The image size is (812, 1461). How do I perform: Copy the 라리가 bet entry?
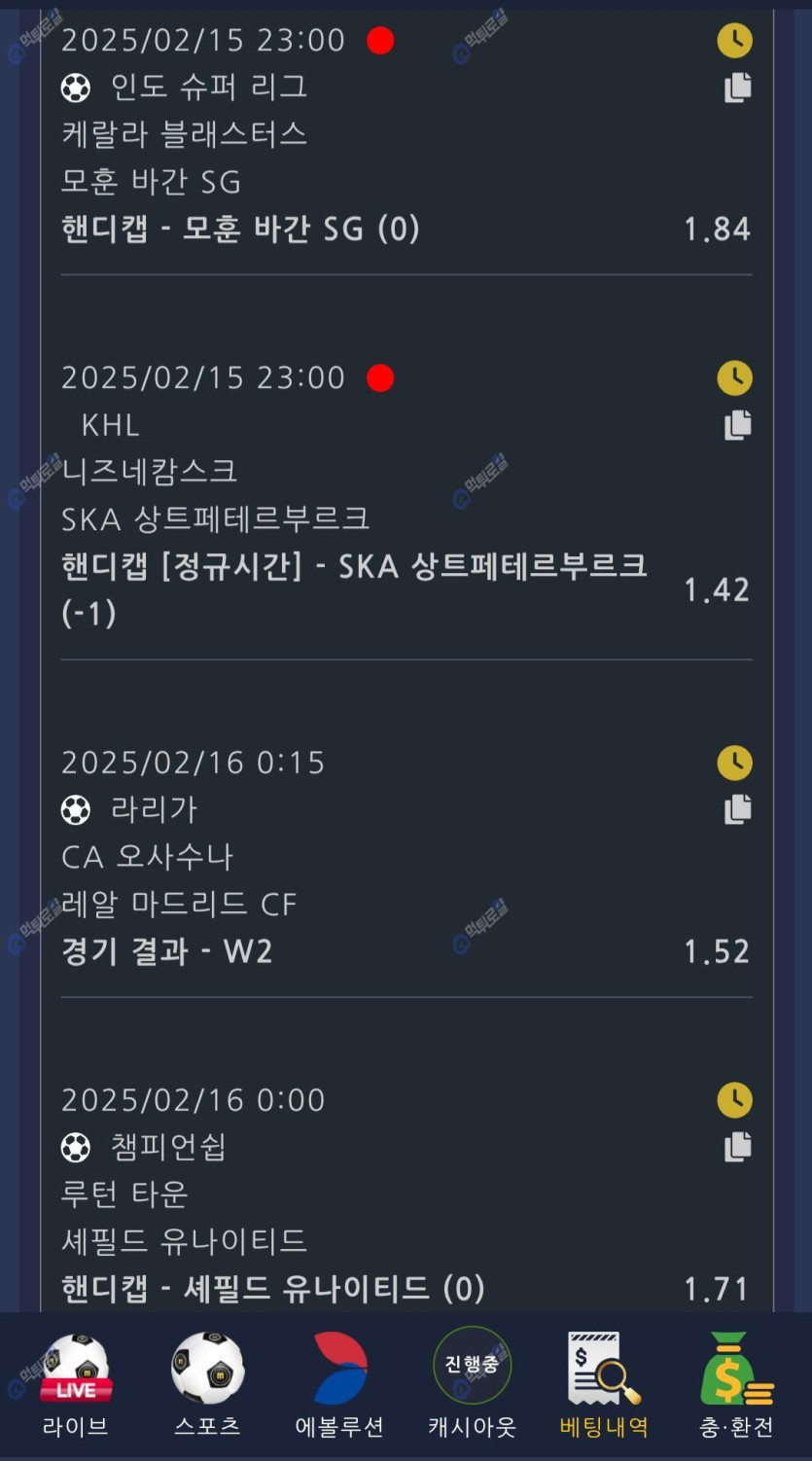[x=738, y=809]
